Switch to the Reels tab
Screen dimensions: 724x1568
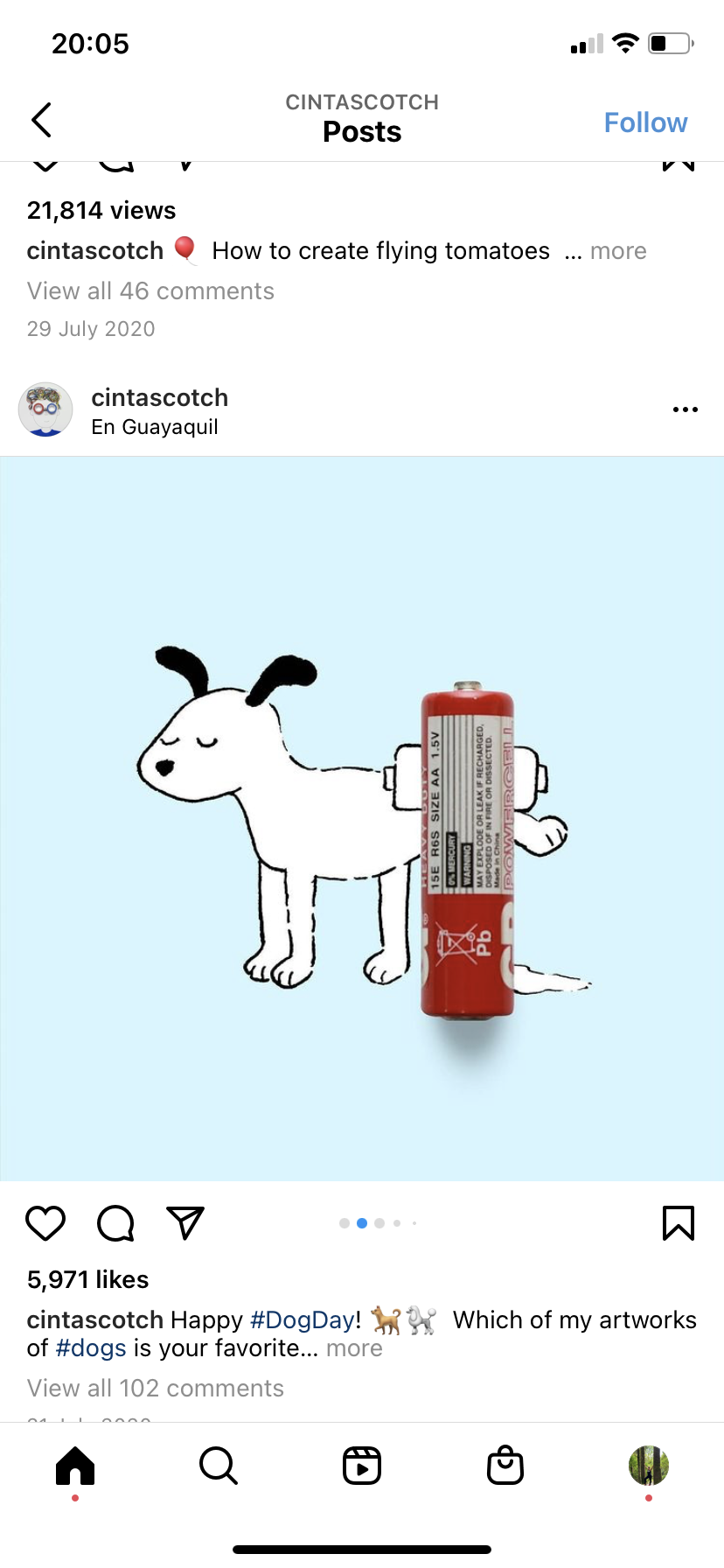(x=362, y=1466)
